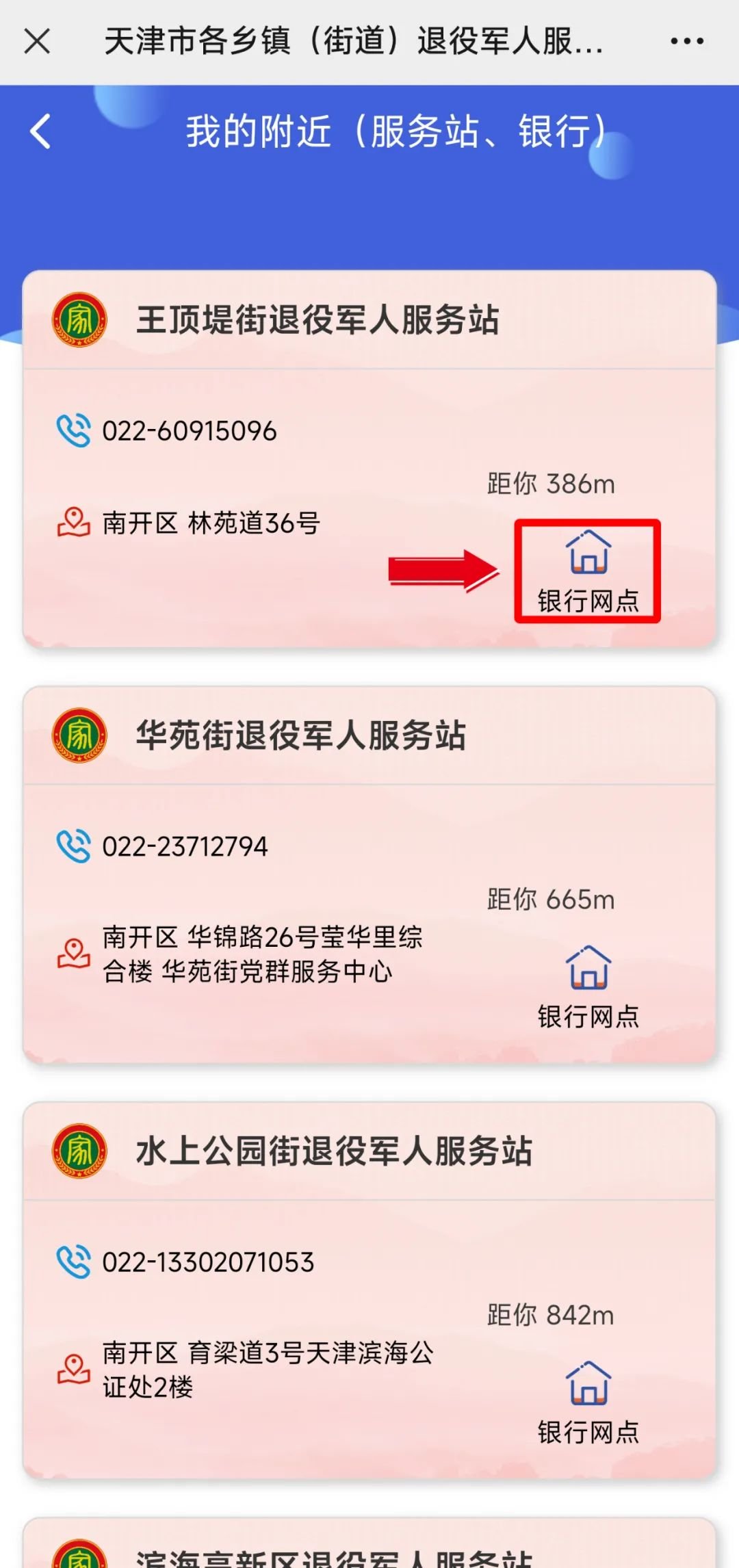
Task: View 林苑道36号 address on the map
Action: click(x=211, y=523)
